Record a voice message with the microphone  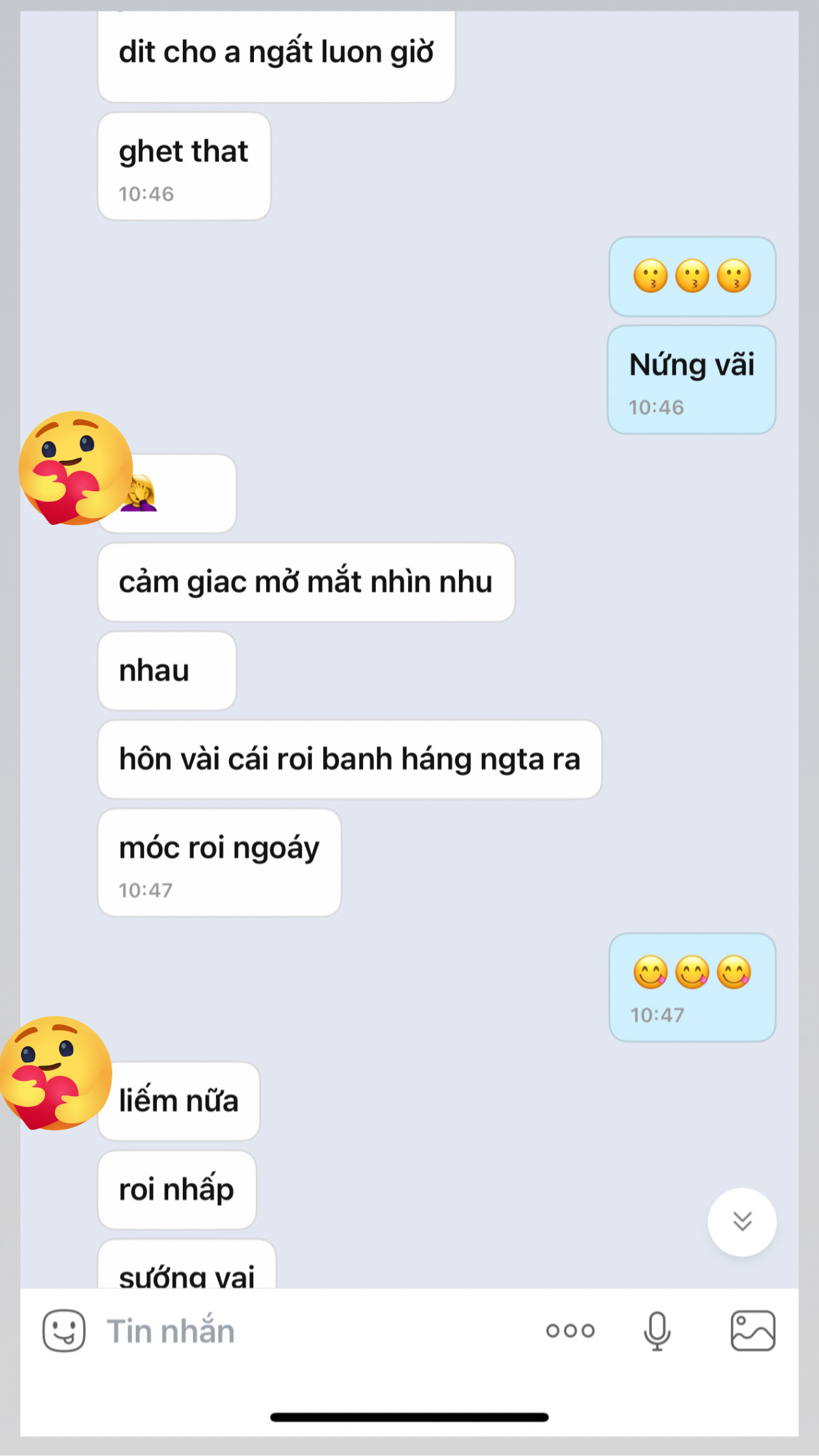click(x=656, y=1330)
